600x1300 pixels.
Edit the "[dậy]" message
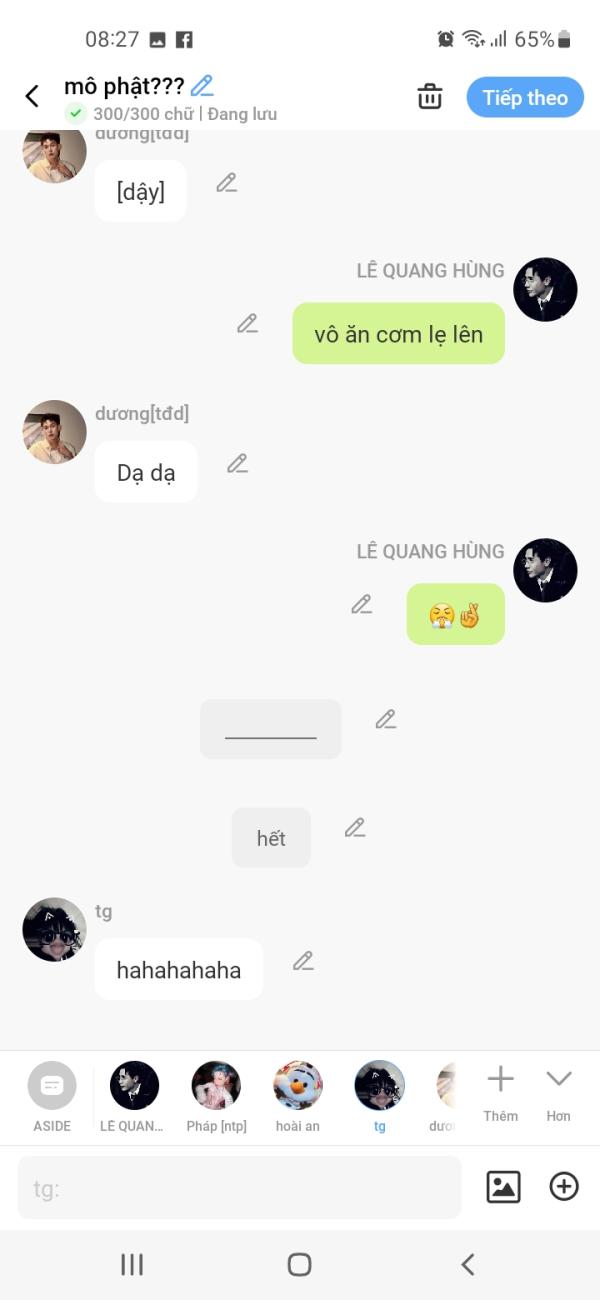[x=227, y=183]
